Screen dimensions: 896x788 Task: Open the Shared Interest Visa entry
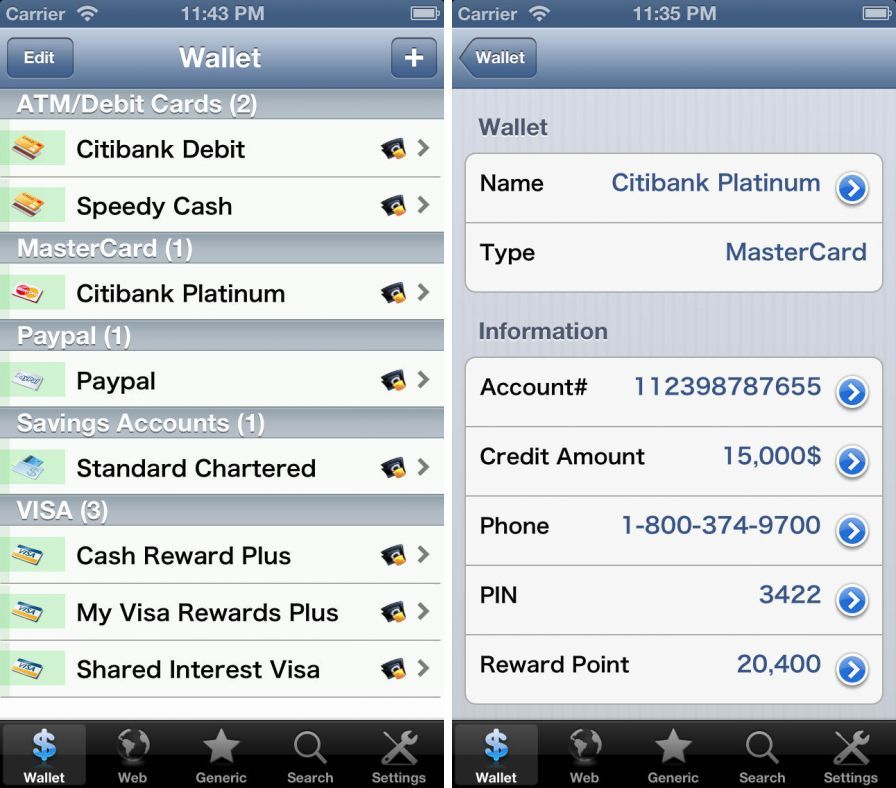(222, 669)
